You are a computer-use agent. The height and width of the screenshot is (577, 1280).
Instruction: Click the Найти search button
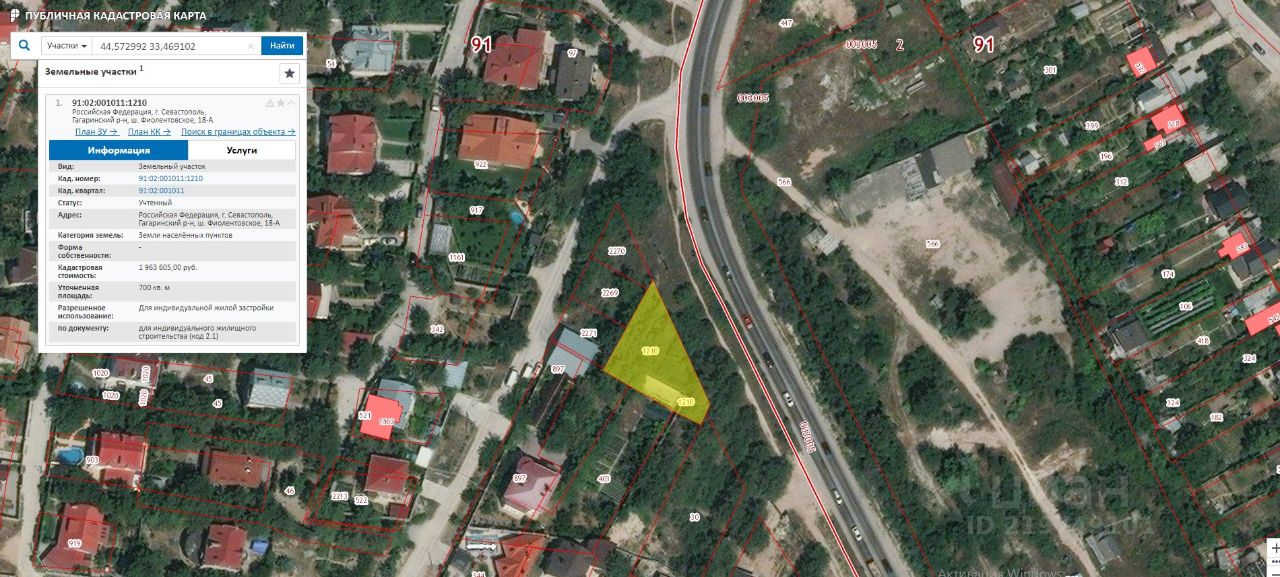[x=282, y=46]
